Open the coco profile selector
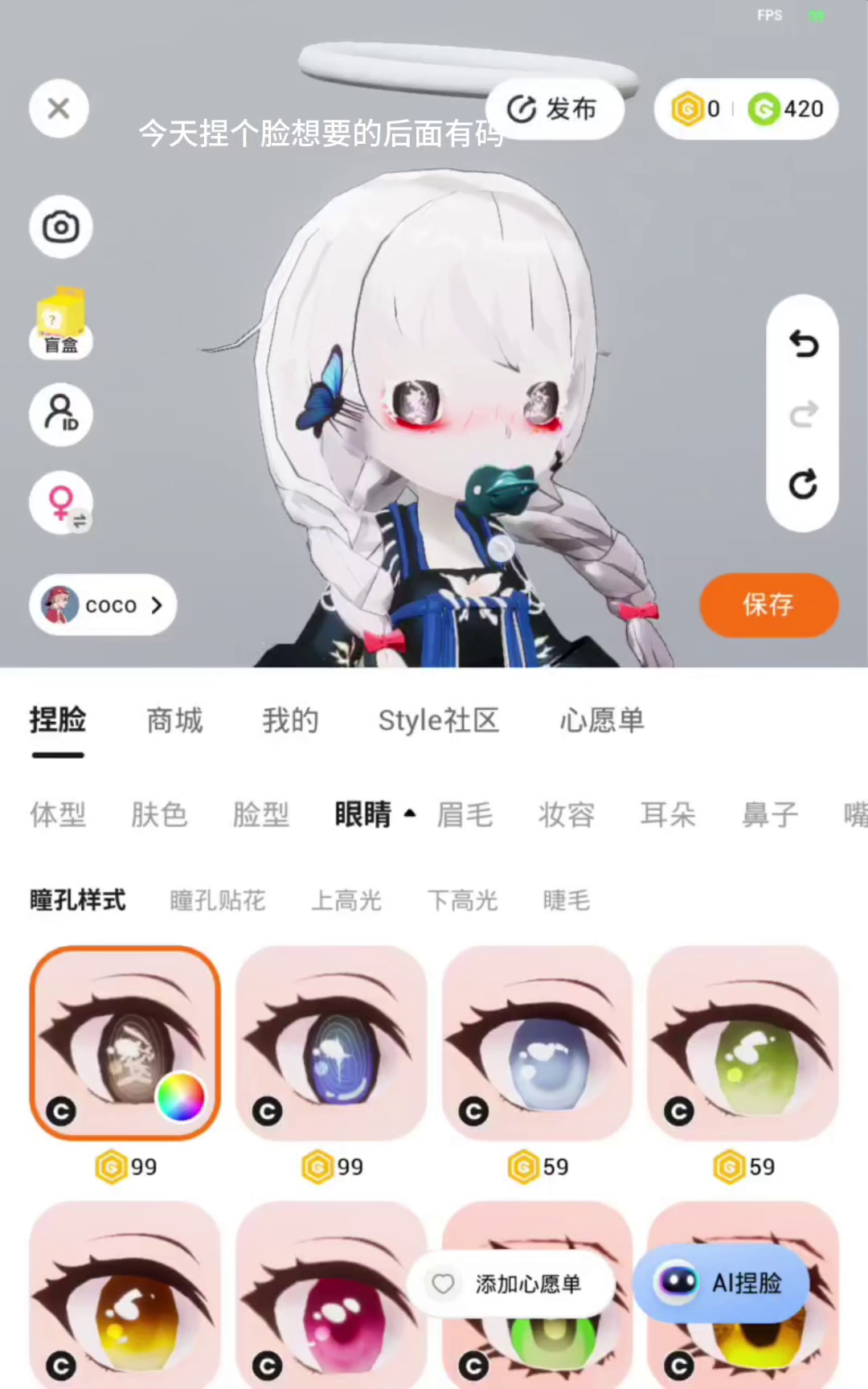Screen dimensions: 868x1389 coord(103,604)
